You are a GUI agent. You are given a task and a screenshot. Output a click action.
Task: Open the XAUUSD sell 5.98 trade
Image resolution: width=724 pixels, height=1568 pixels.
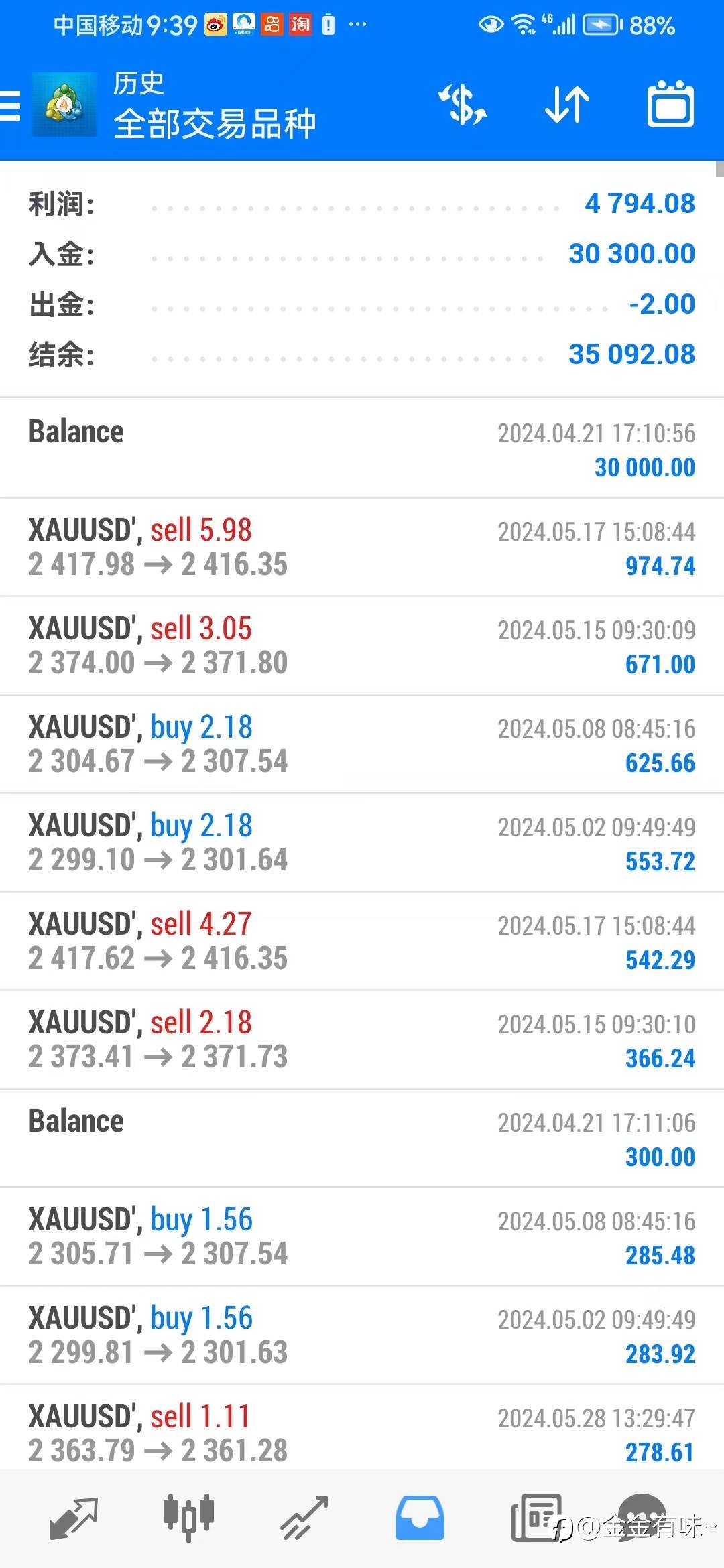(x=362, y=547)
